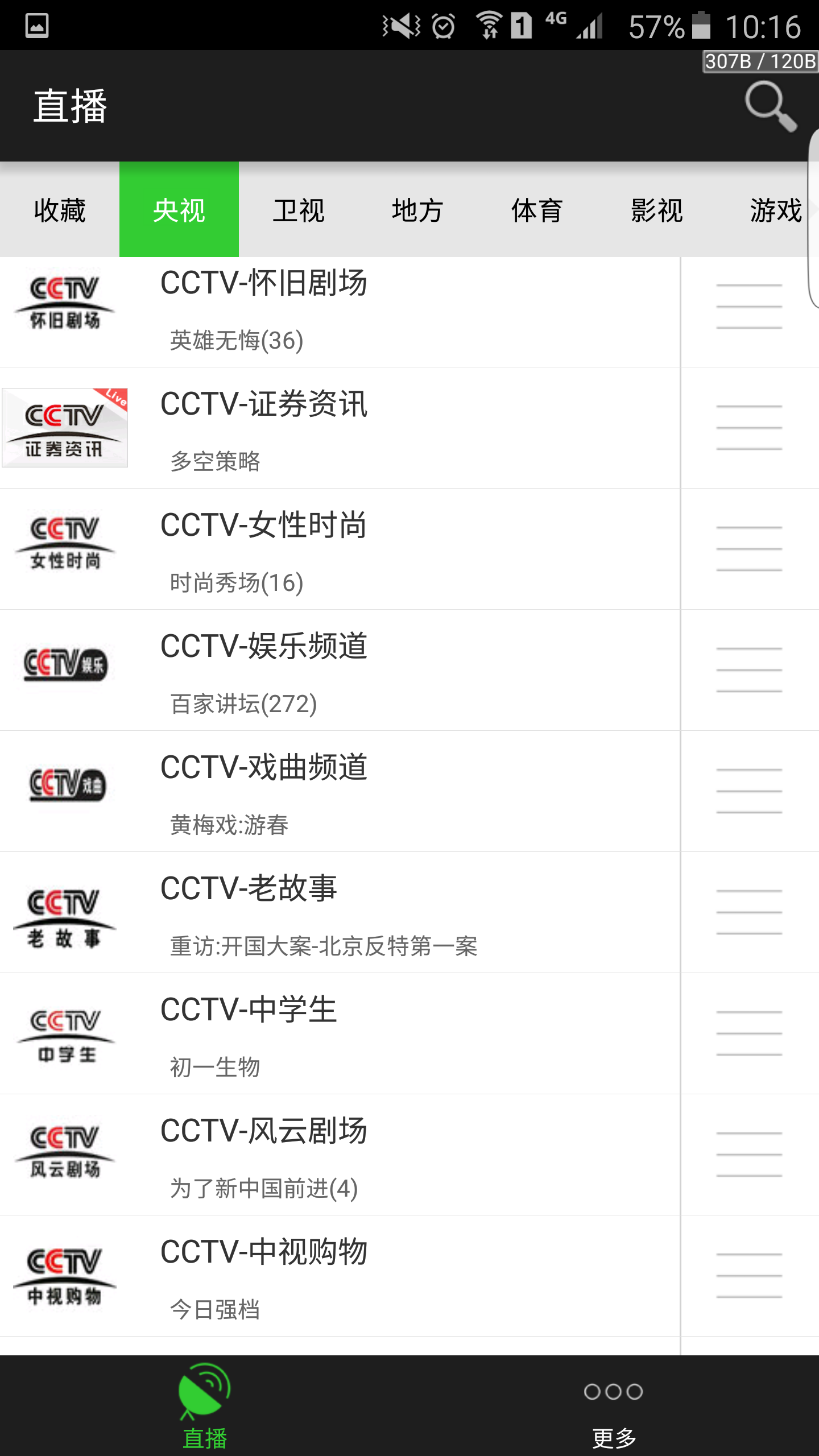
Task: Open the 体育 tab
Action: [x=537, y=210]
